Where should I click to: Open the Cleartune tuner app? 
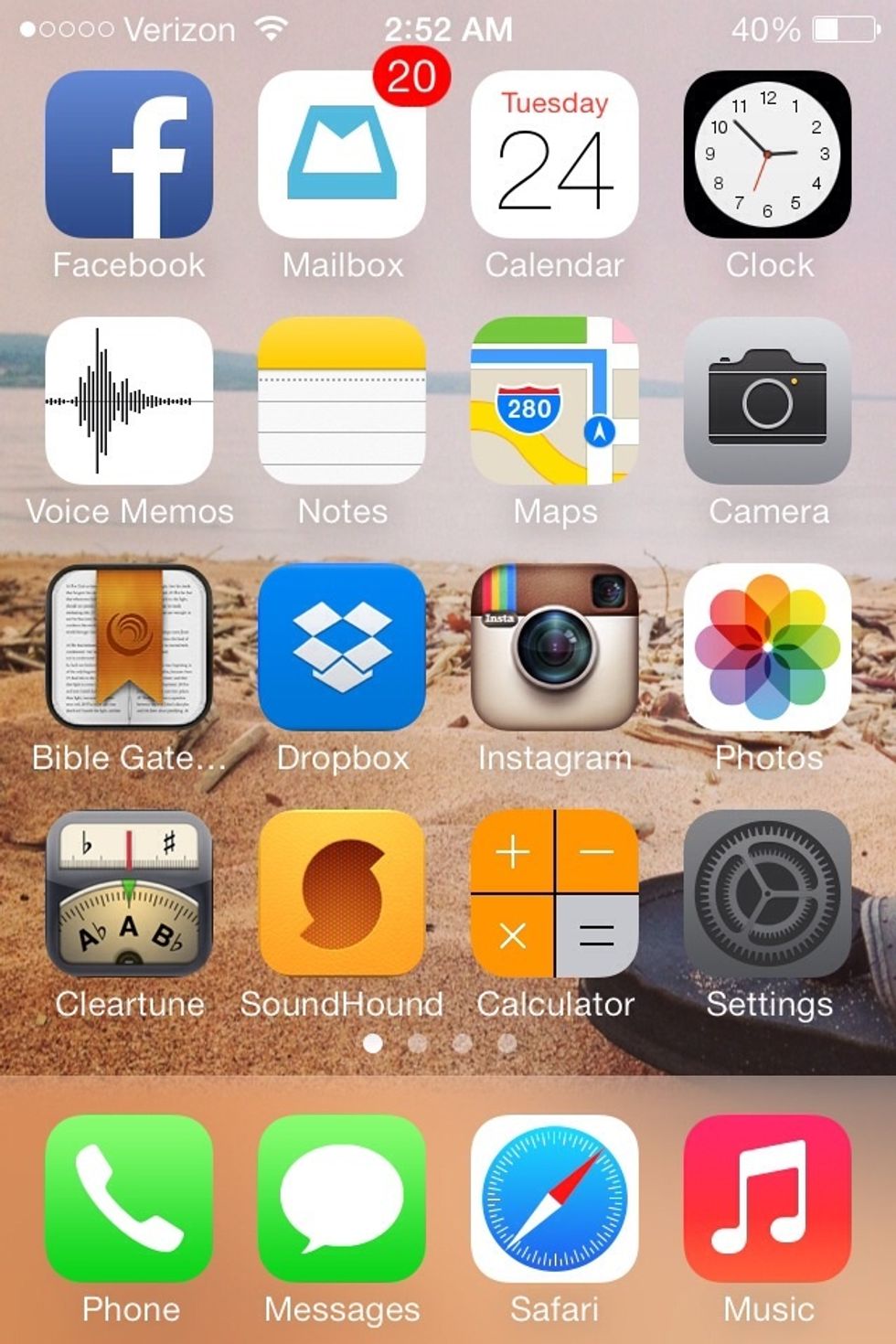[128, 896]
